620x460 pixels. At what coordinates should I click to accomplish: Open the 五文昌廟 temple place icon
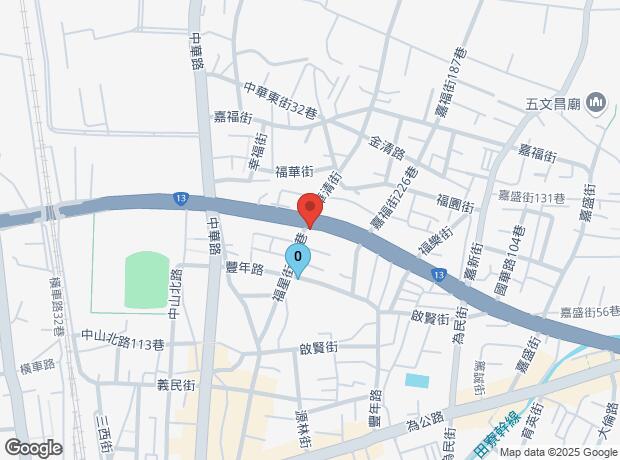click(x=597, y=101)
